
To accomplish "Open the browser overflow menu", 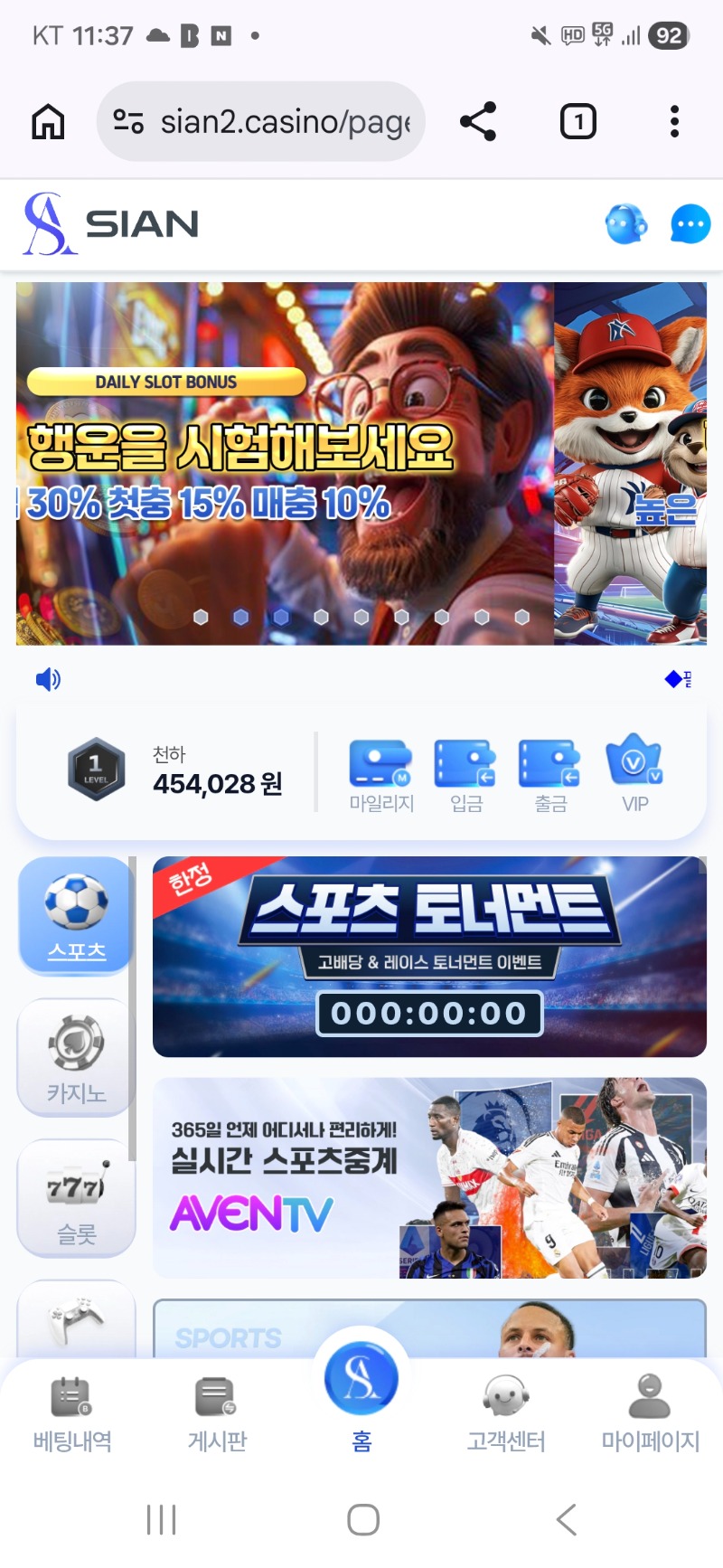I will 674,121.
